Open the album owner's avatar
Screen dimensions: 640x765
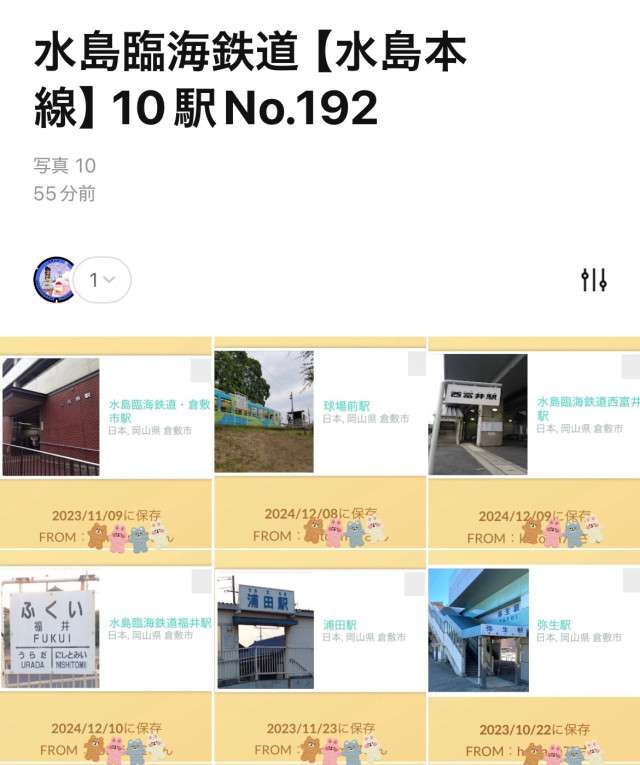[x=56, y=280]
